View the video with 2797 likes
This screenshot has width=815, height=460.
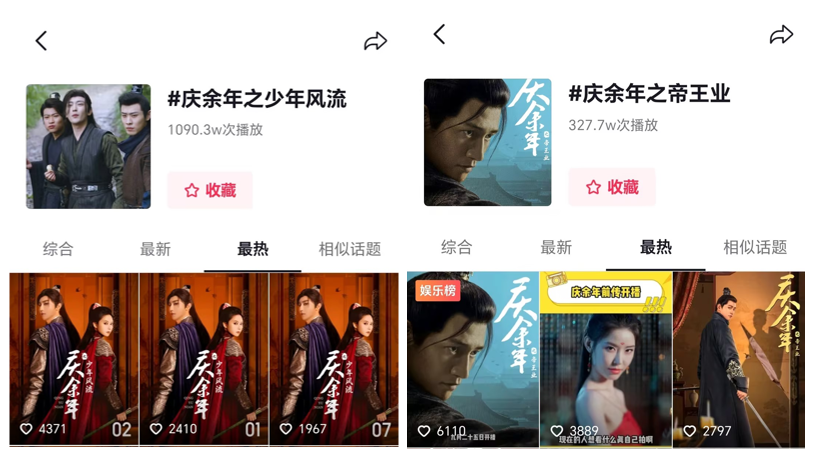(x=739, y=358)
